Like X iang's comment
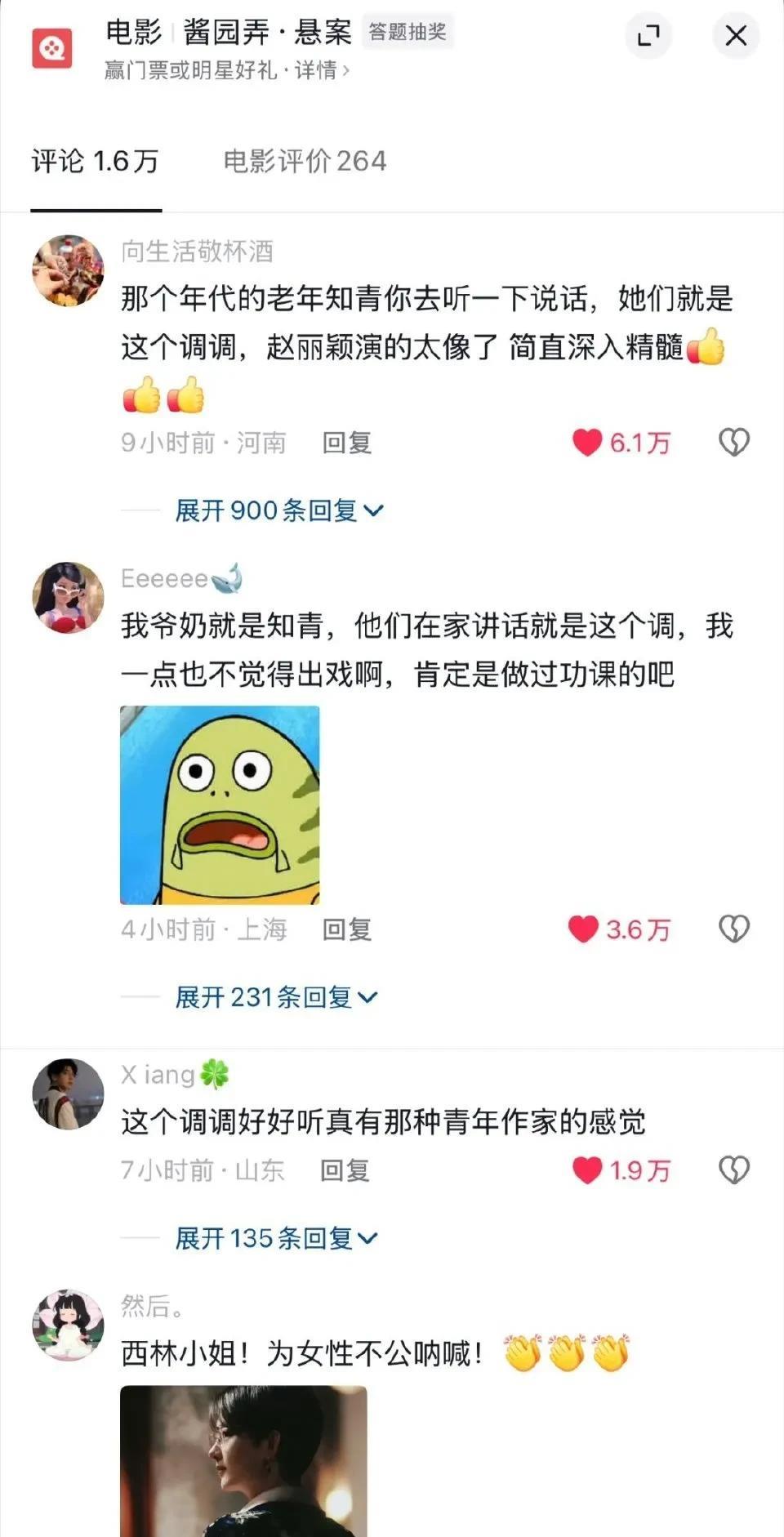 tap(587, 1170)
